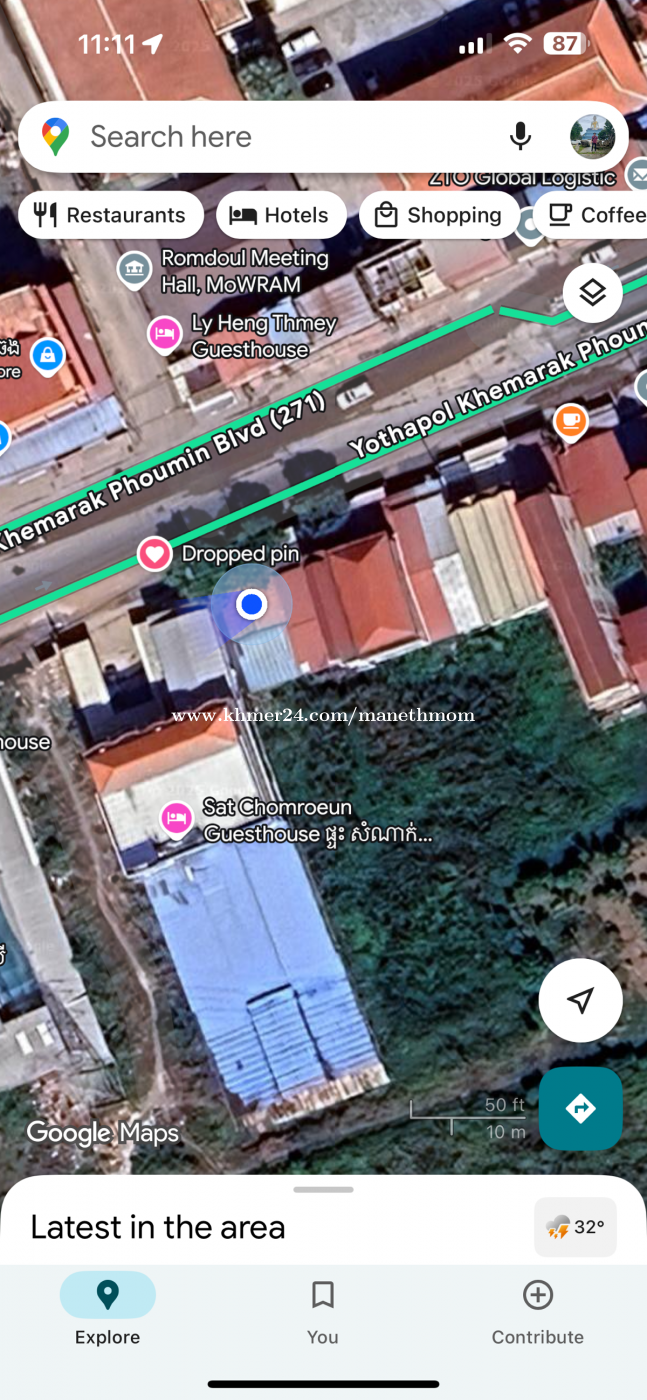647x1400 pixels.
Task: Open the account profile picture
Action: (x=592, y=137)
